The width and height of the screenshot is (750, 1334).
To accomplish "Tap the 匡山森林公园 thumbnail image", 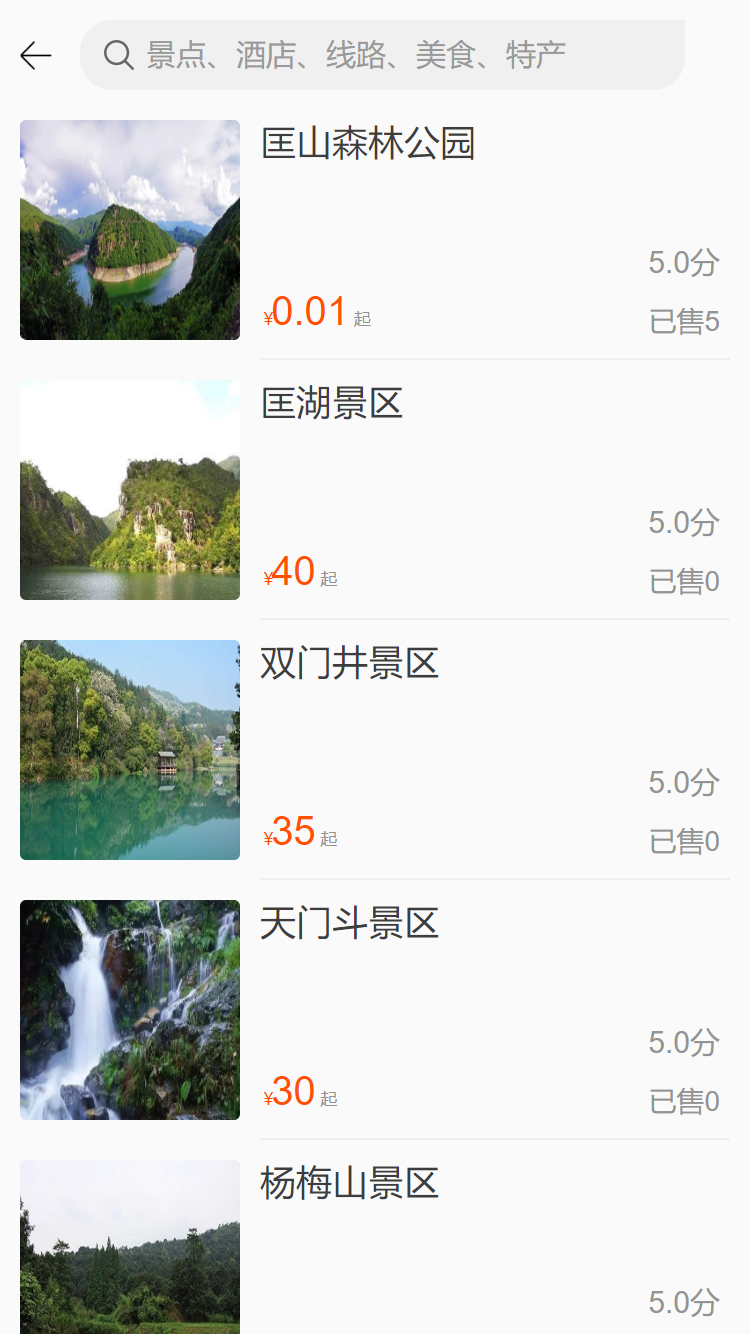I will 129,230.
